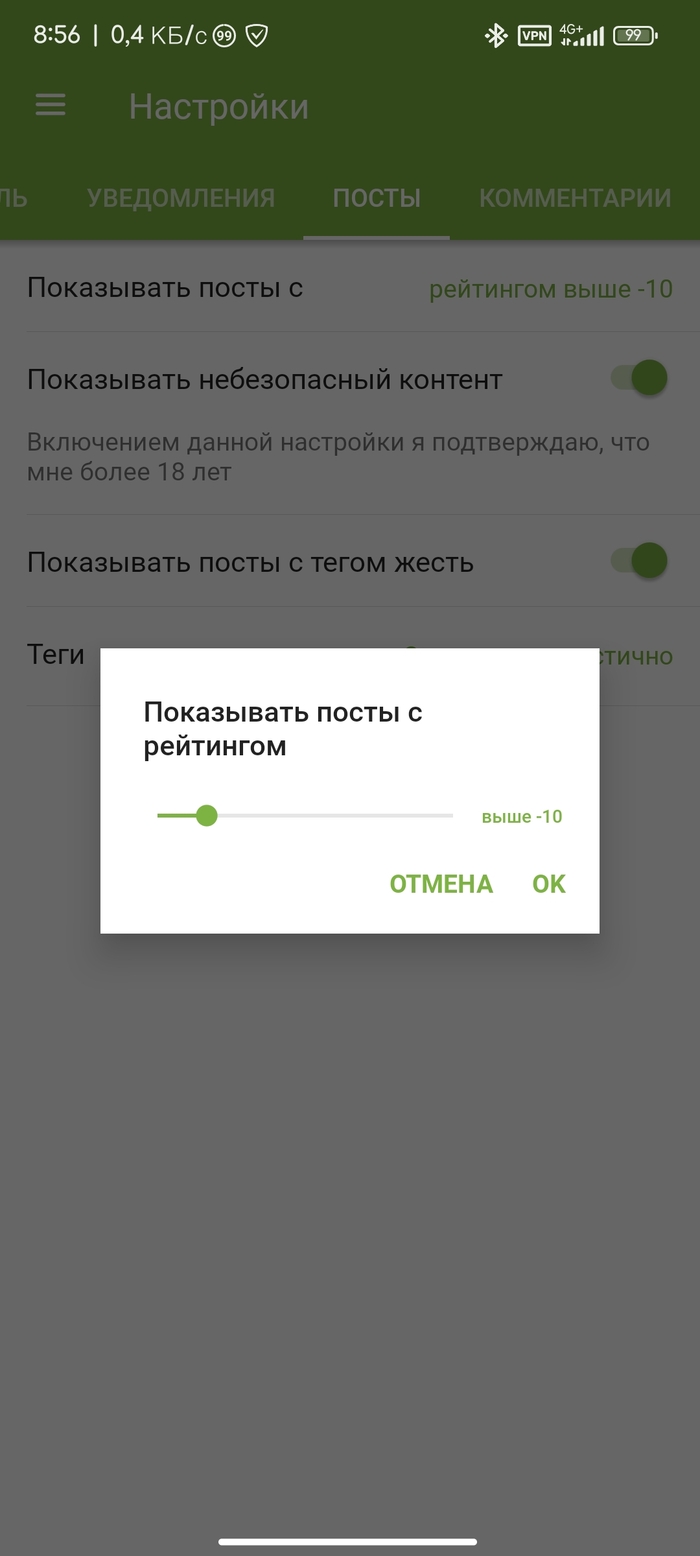Open the Теги settings row

click(56, 656)
